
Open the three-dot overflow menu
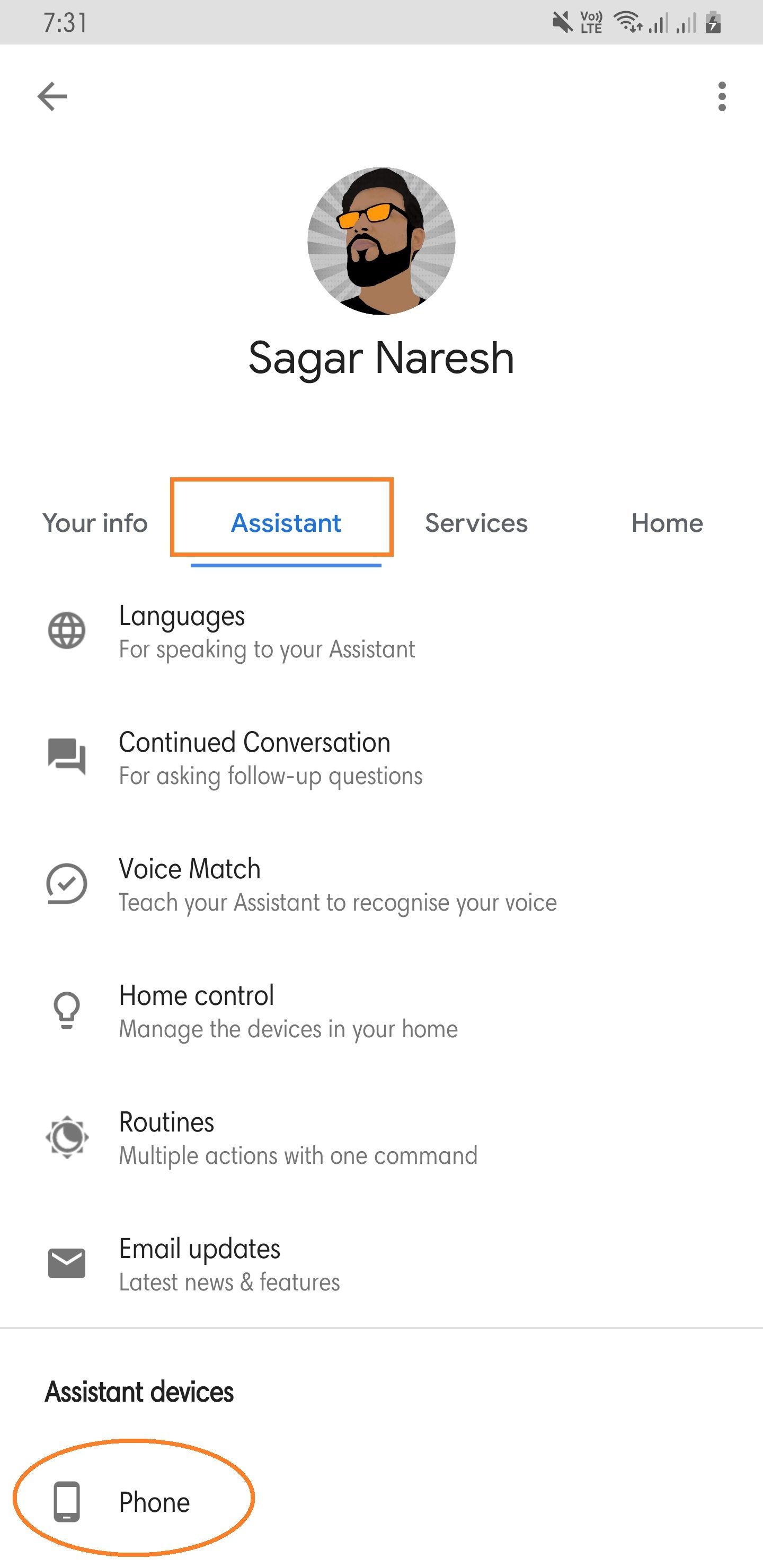(x=722, y=96)
